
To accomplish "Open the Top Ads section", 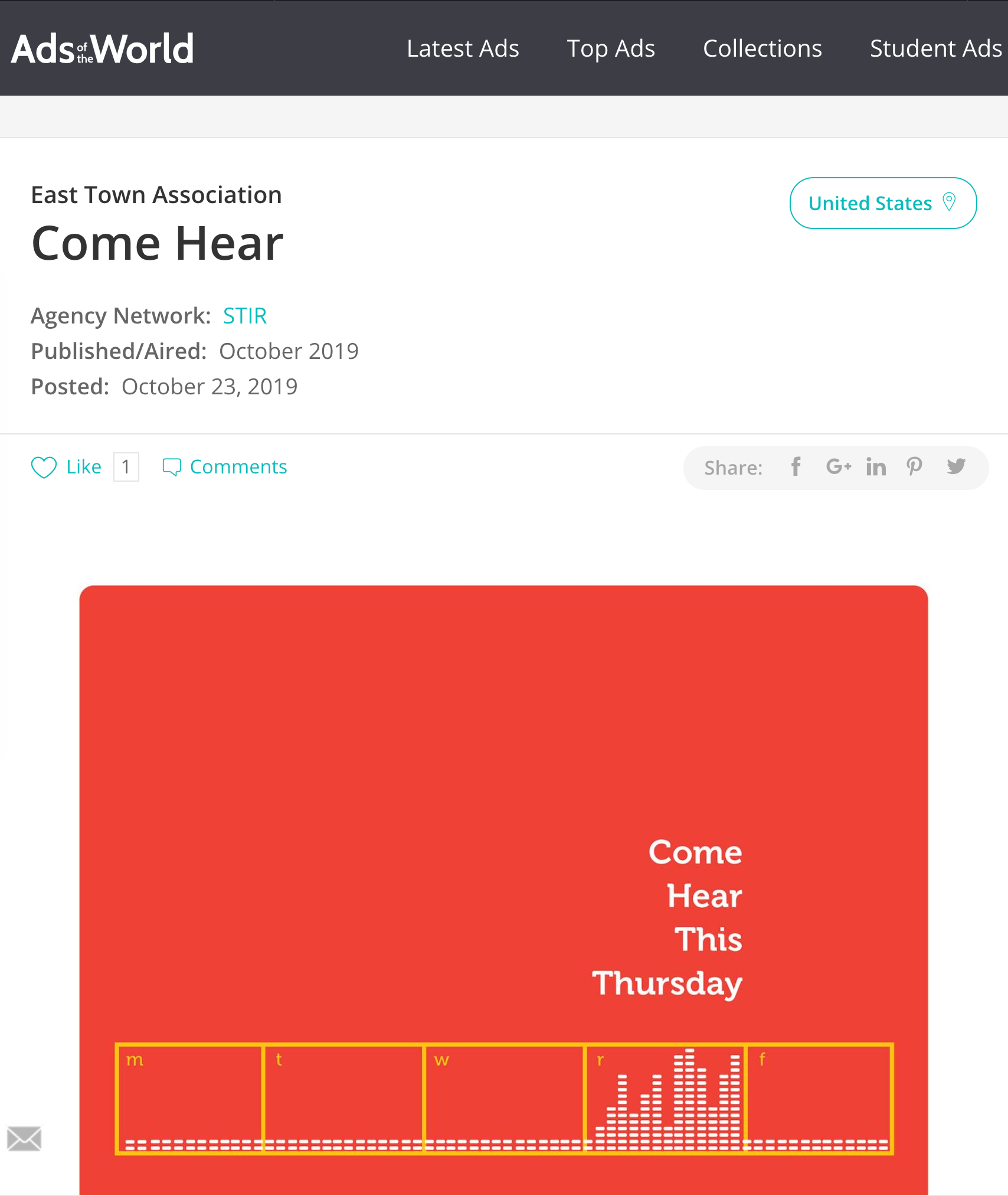I will tap(611, 49).
